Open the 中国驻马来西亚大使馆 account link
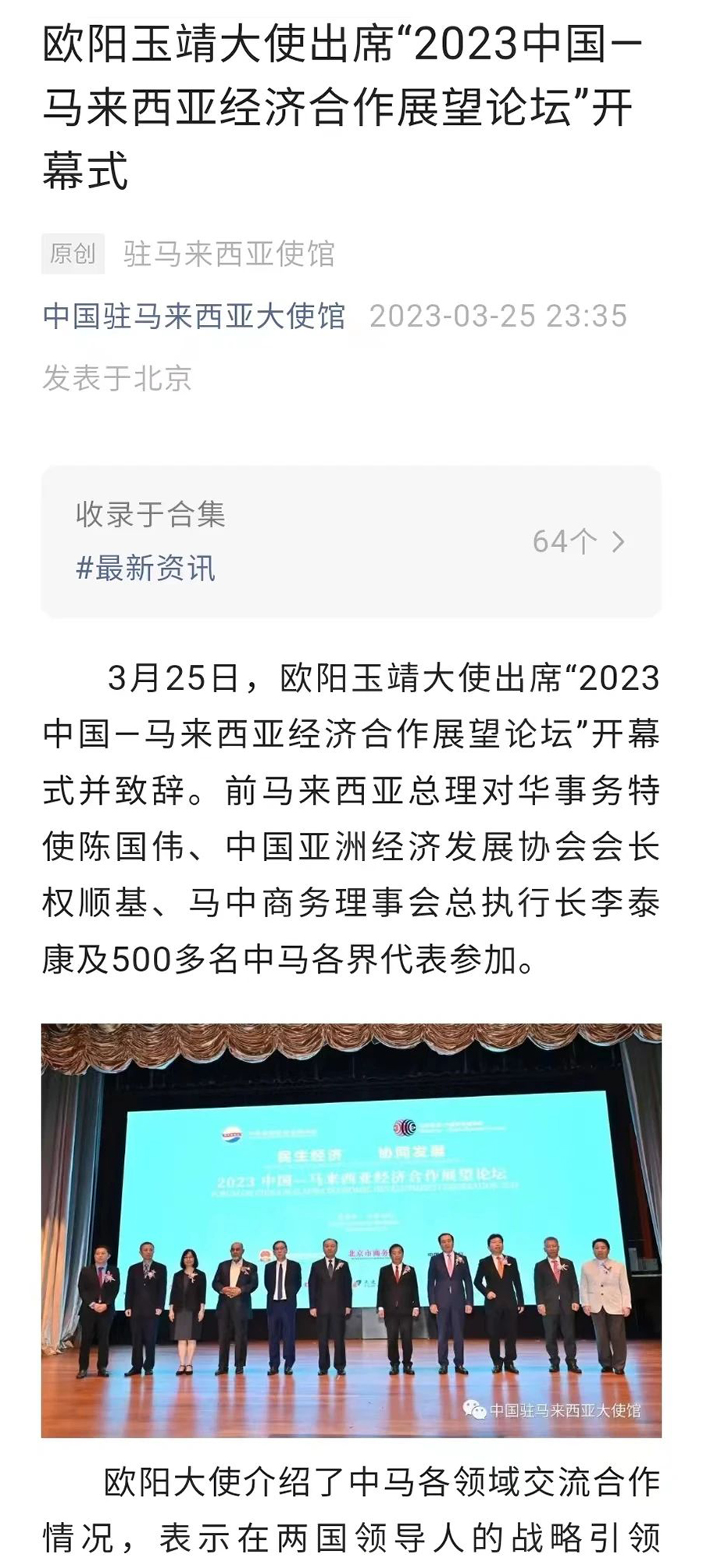 coord(194,316)
